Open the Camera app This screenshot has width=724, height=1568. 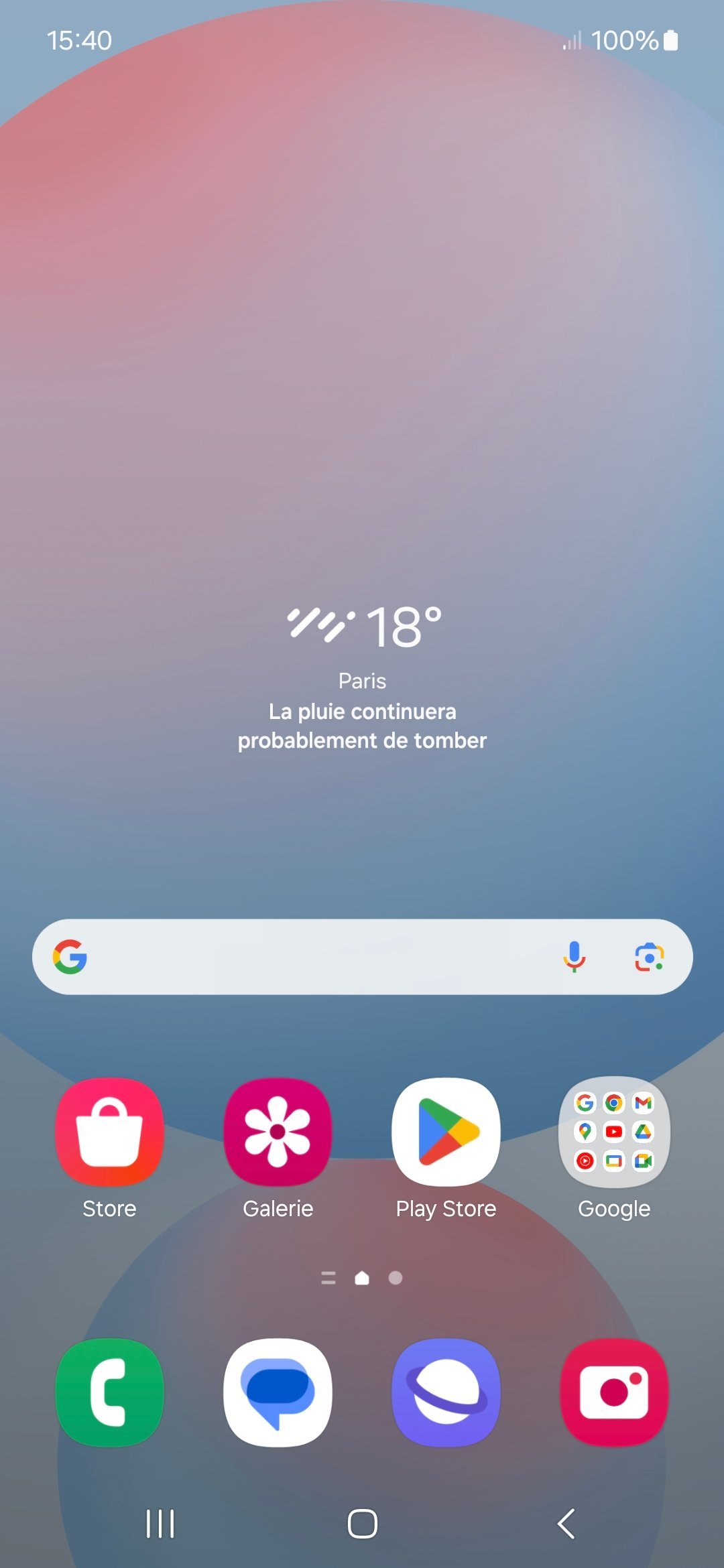point(614,1392)
